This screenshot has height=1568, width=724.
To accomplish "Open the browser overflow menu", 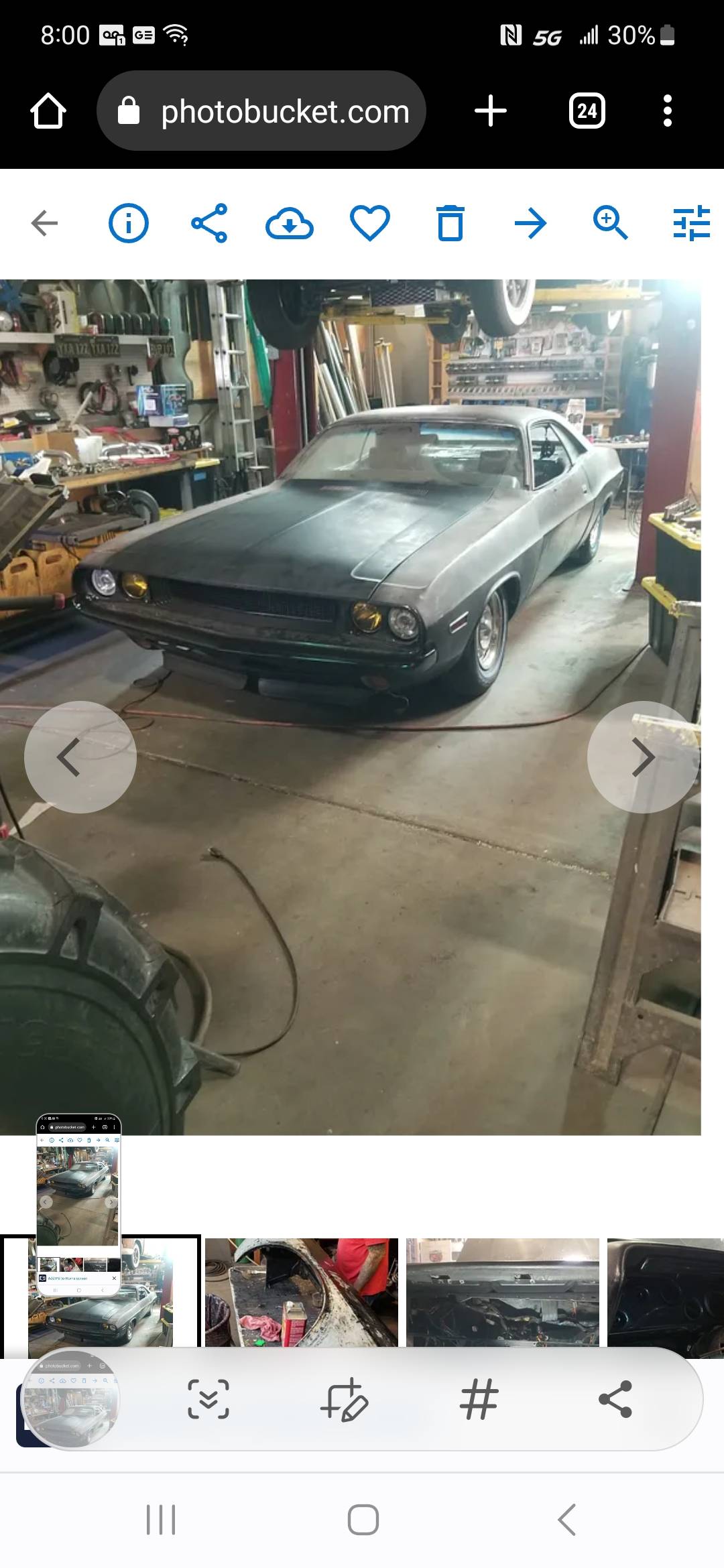I will coord(667,111).
